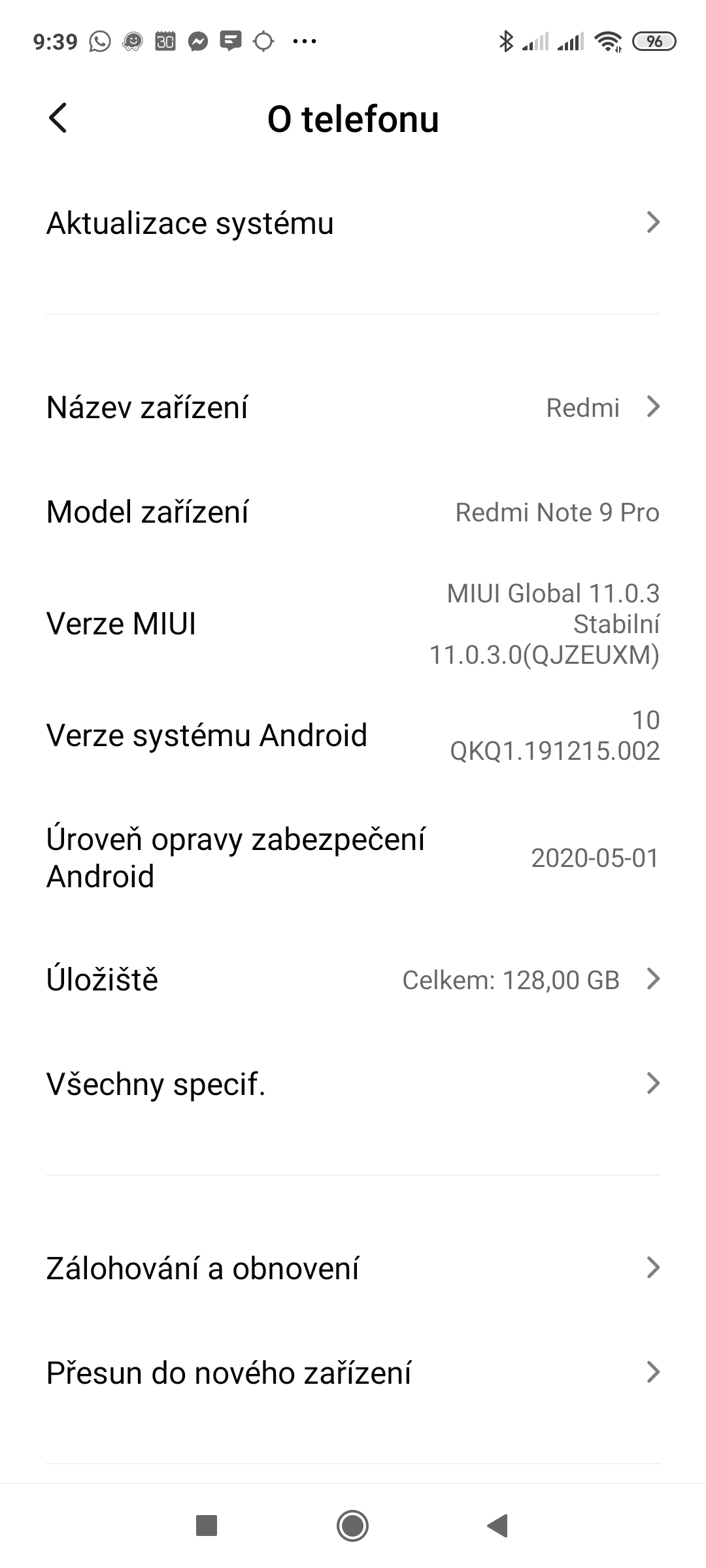
Task: Open Přesun do nového zařízení
Action: pyautogui.click(x=353, y=1373)
